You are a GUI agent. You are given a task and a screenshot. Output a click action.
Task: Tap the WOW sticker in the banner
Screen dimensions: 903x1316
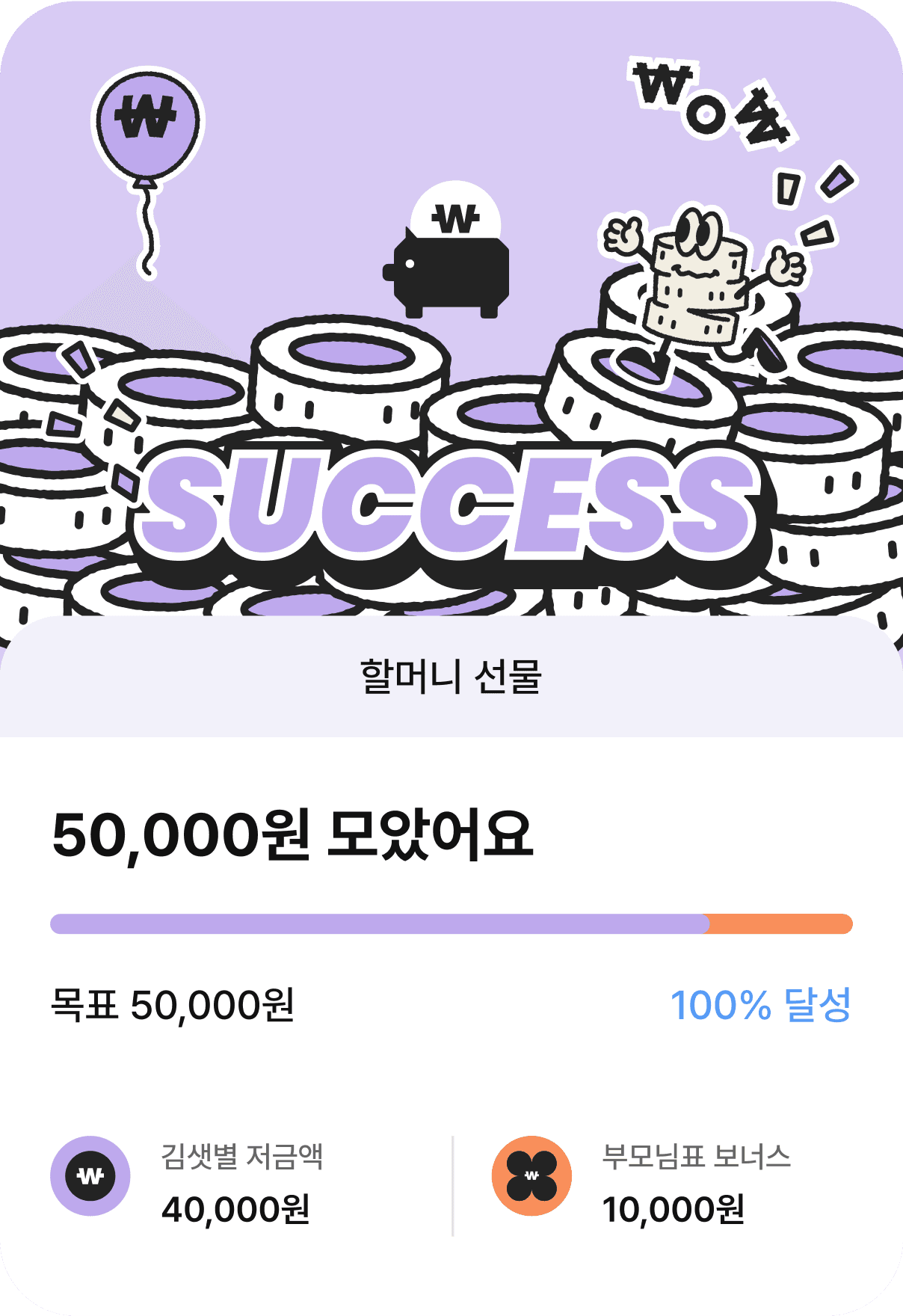(710, 105)
